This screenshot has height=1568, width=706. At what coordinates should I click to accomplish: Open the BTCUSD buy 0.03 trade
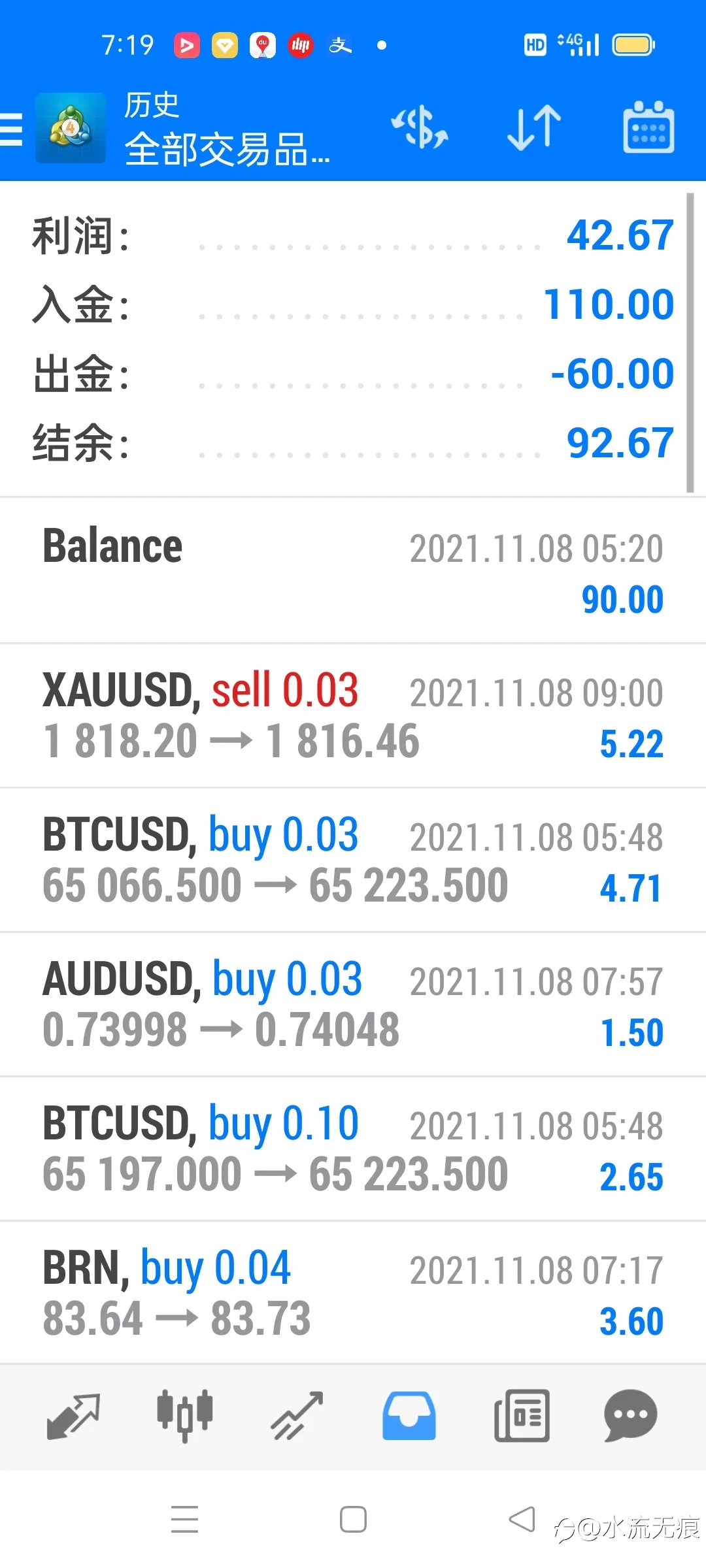[353, 860]
